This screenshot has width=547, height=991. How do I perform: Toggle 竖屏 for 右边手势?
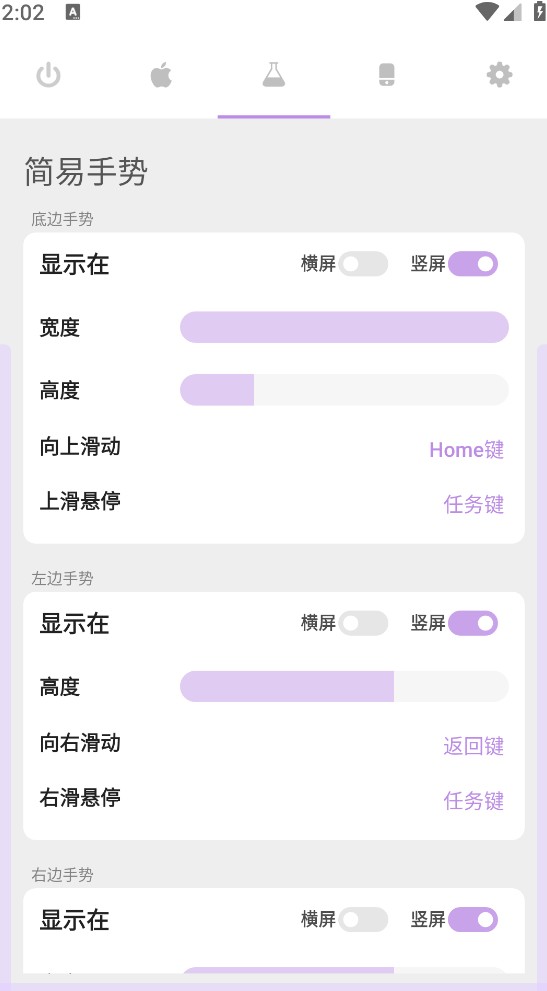[x=473, y=920]
